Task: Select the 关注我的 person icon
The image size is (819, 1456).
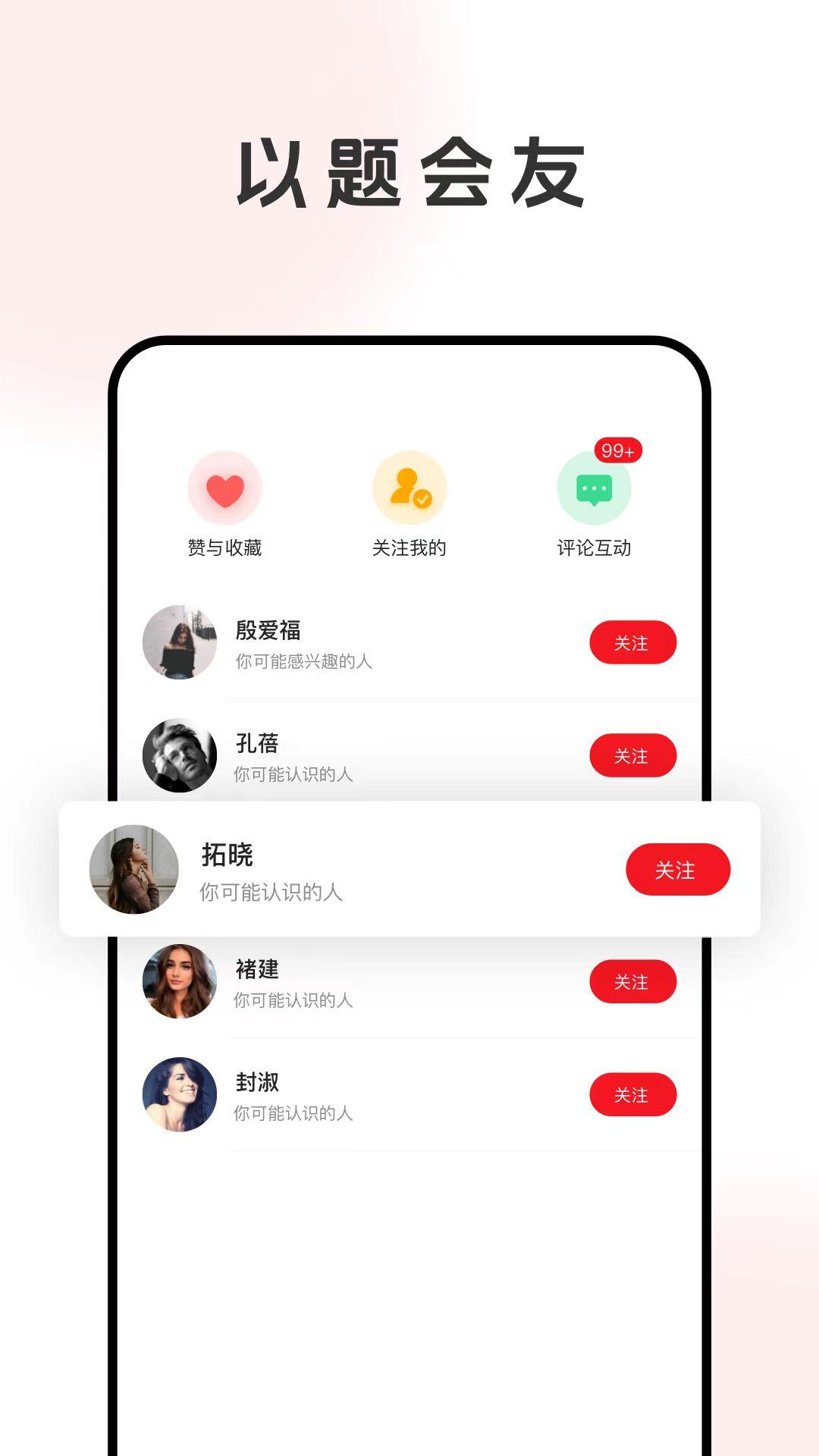Action: tap(408, 489)
